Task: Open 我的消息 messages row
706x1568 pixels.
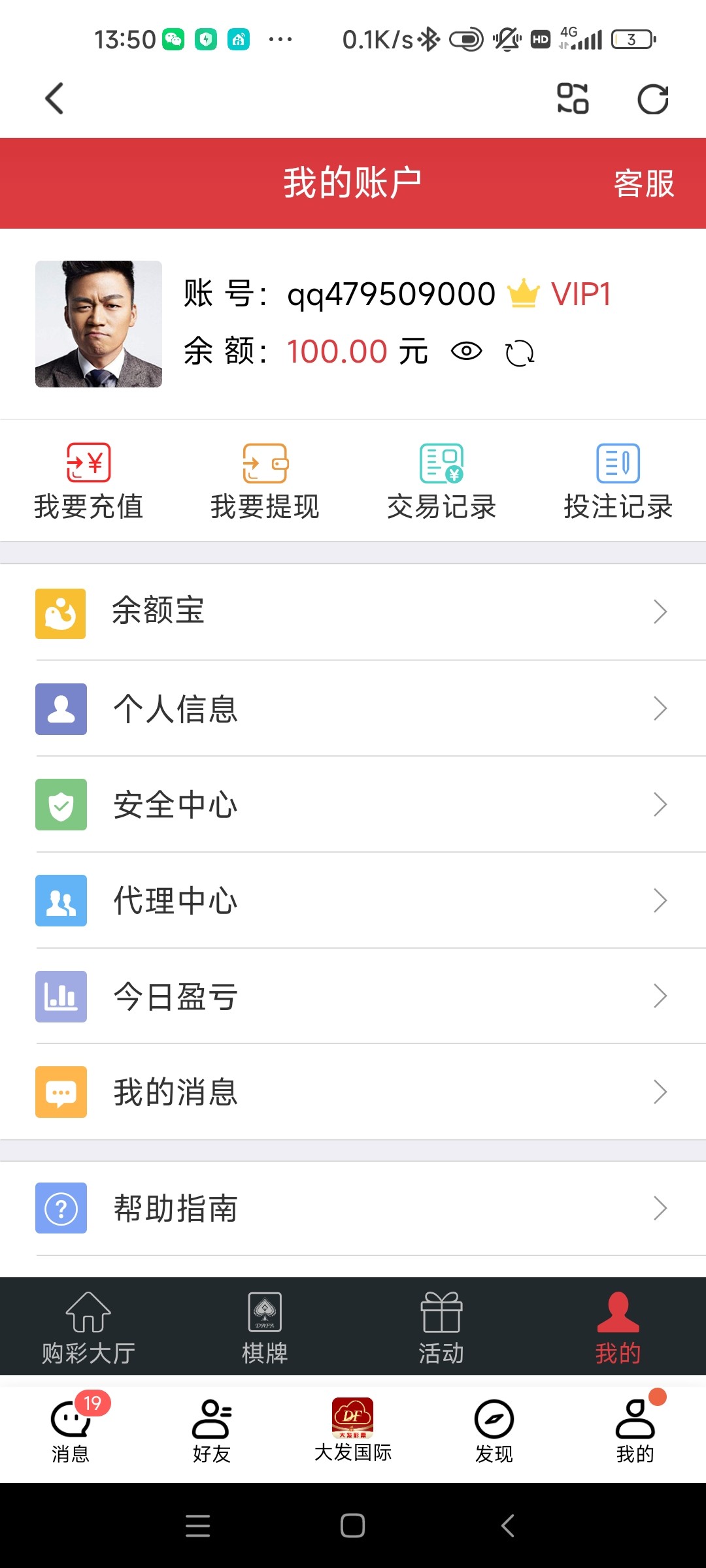Action: 353,1092
